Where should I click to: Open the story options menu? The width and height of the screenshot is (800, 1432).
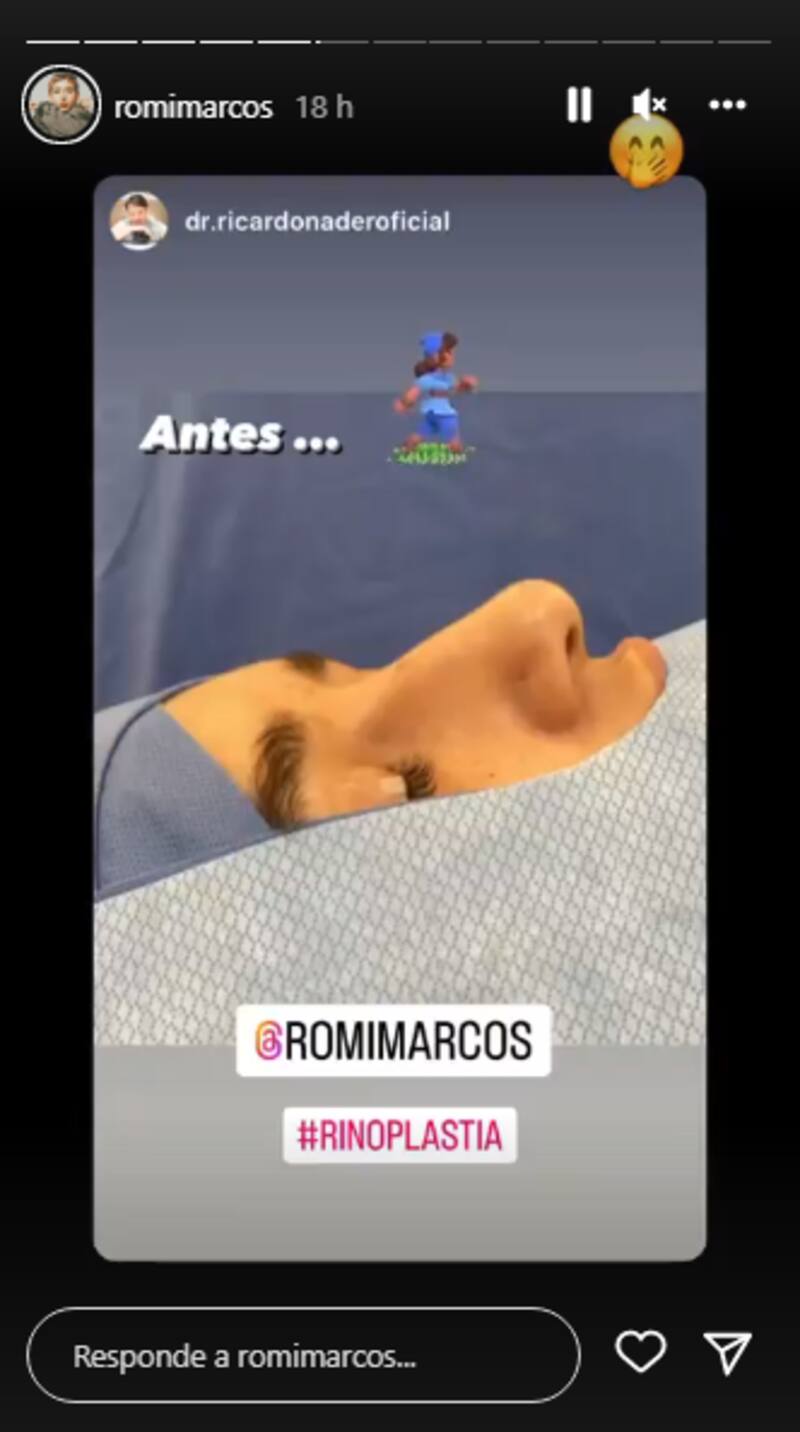[x=727, y=105]
